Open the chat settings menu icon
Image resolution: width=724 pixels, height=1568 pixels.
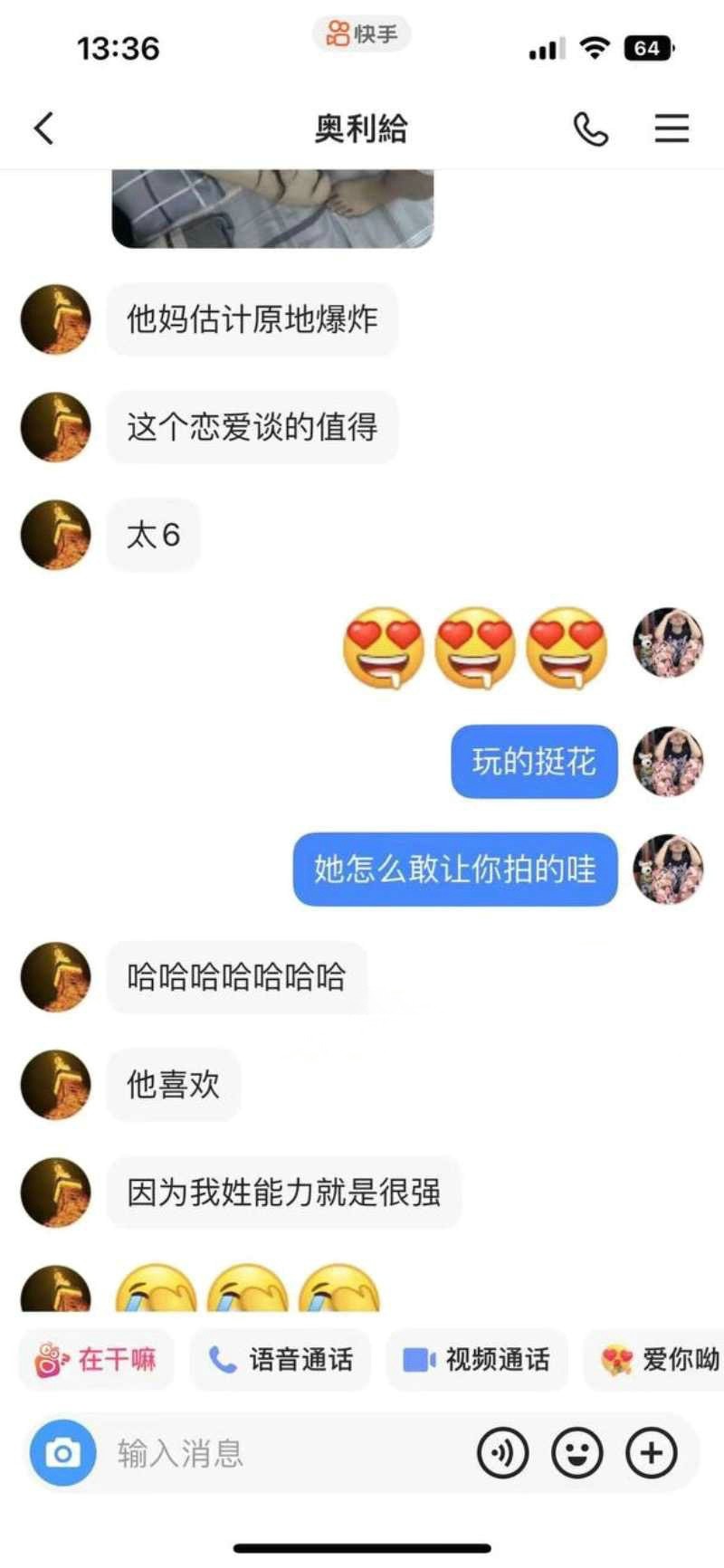coord(672,128)
